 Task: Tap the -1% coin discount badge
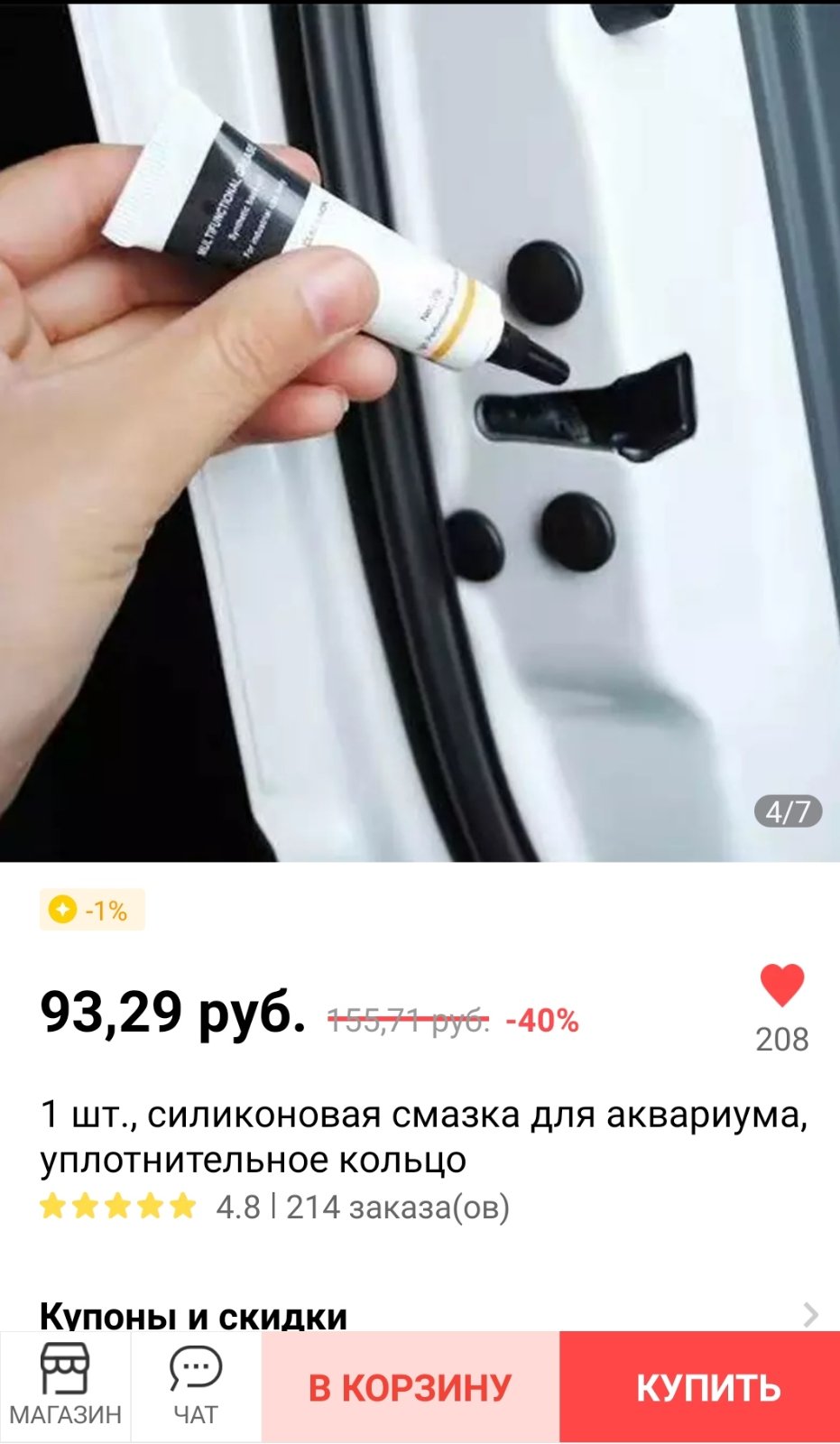[92, 911]
